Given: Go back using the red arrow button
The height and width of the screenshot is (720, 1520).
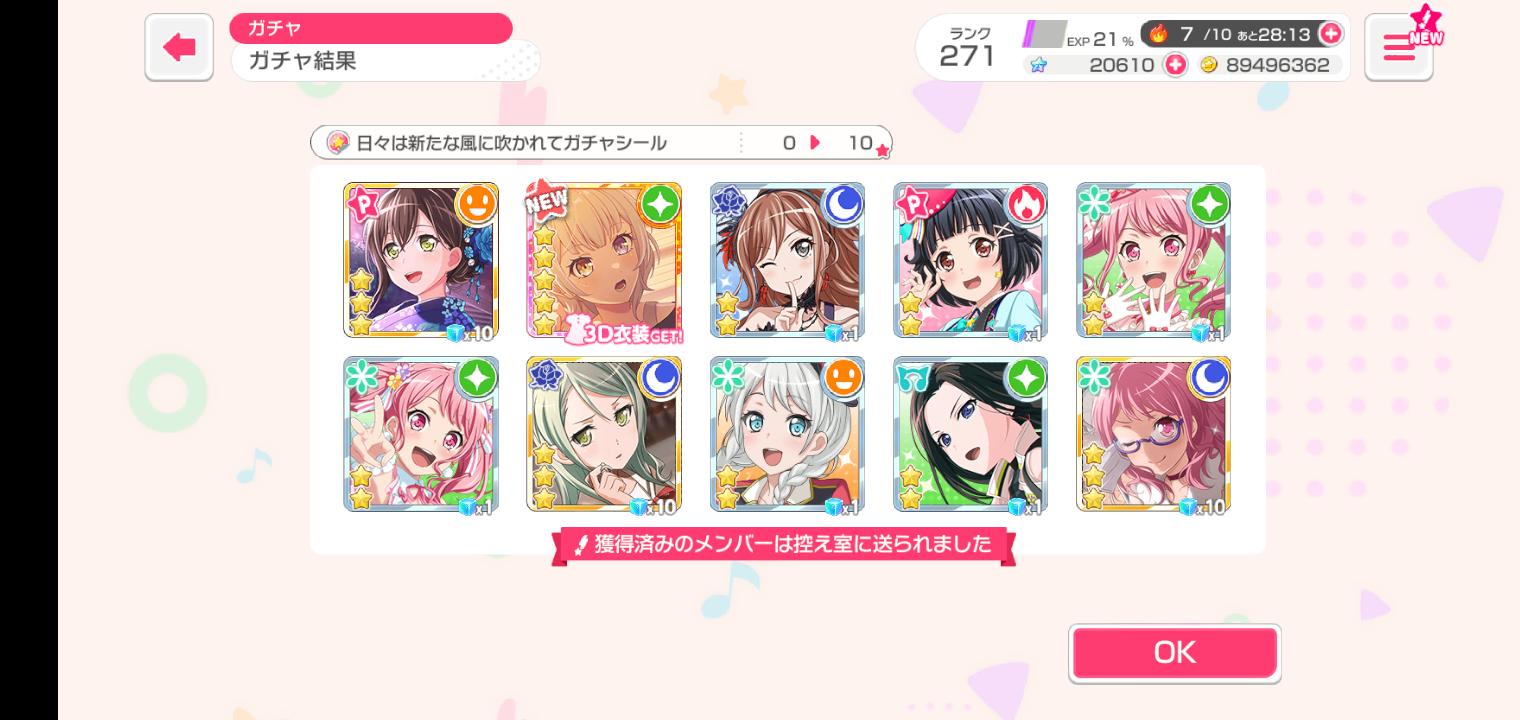Looking at the screenshot, I should point(179,47).
